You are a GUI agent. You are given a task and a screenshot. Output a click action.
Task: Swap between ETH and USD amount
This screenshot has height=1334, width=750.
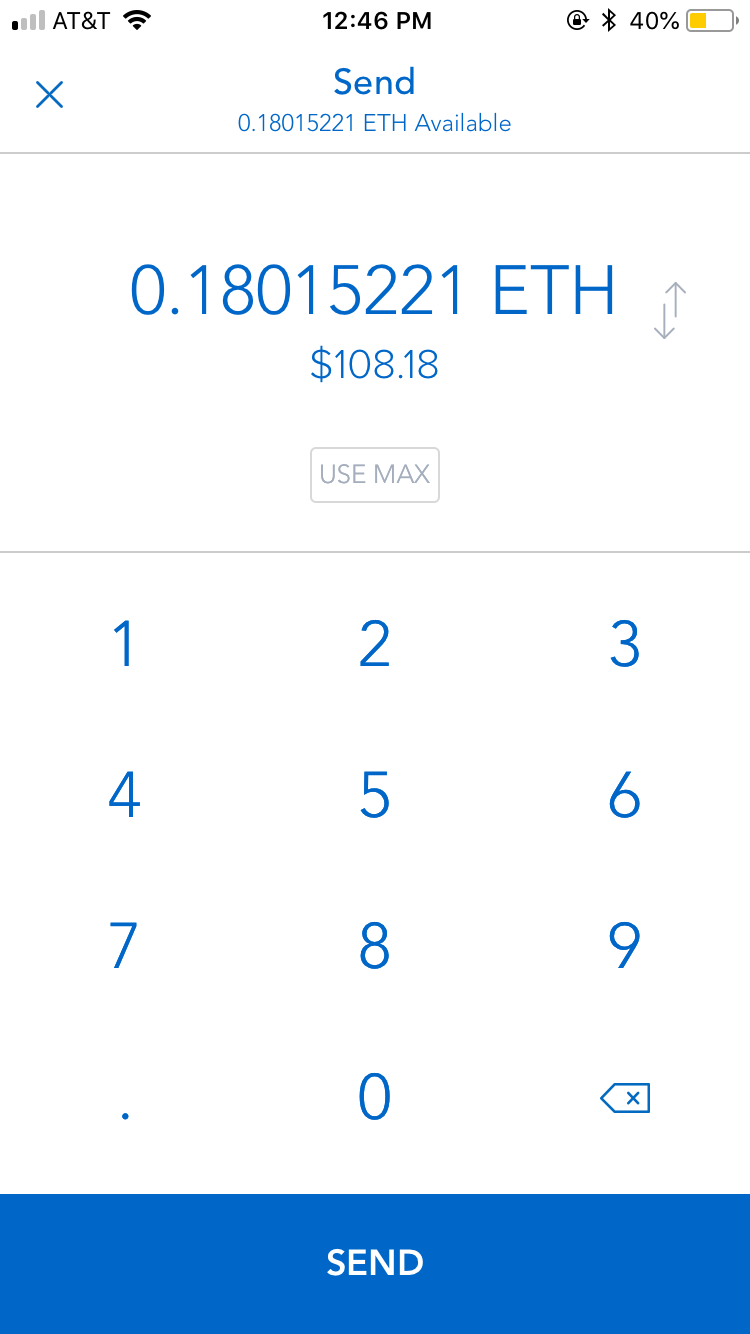coord(669,310)
